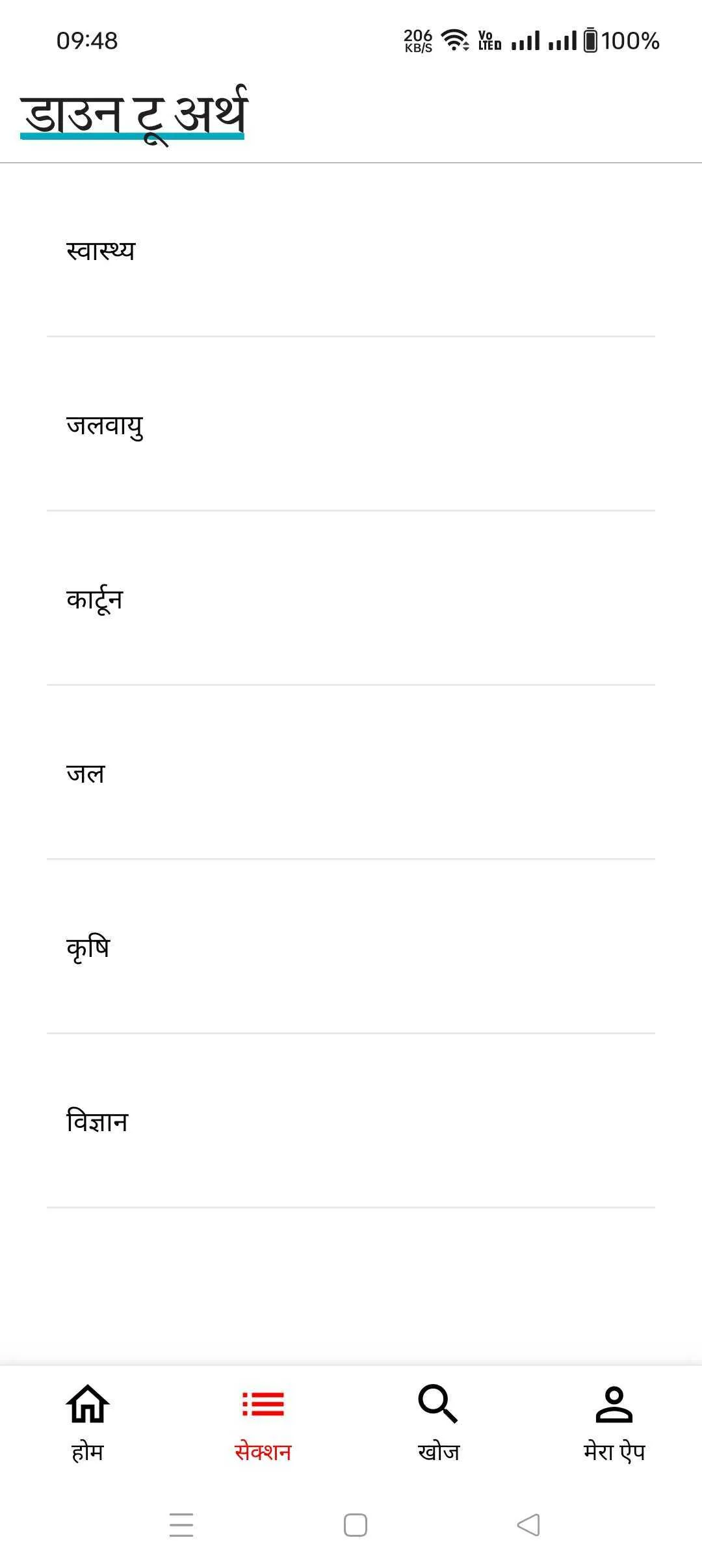Switch to the मेरा ऐप tab

(x=614, y=1424)
